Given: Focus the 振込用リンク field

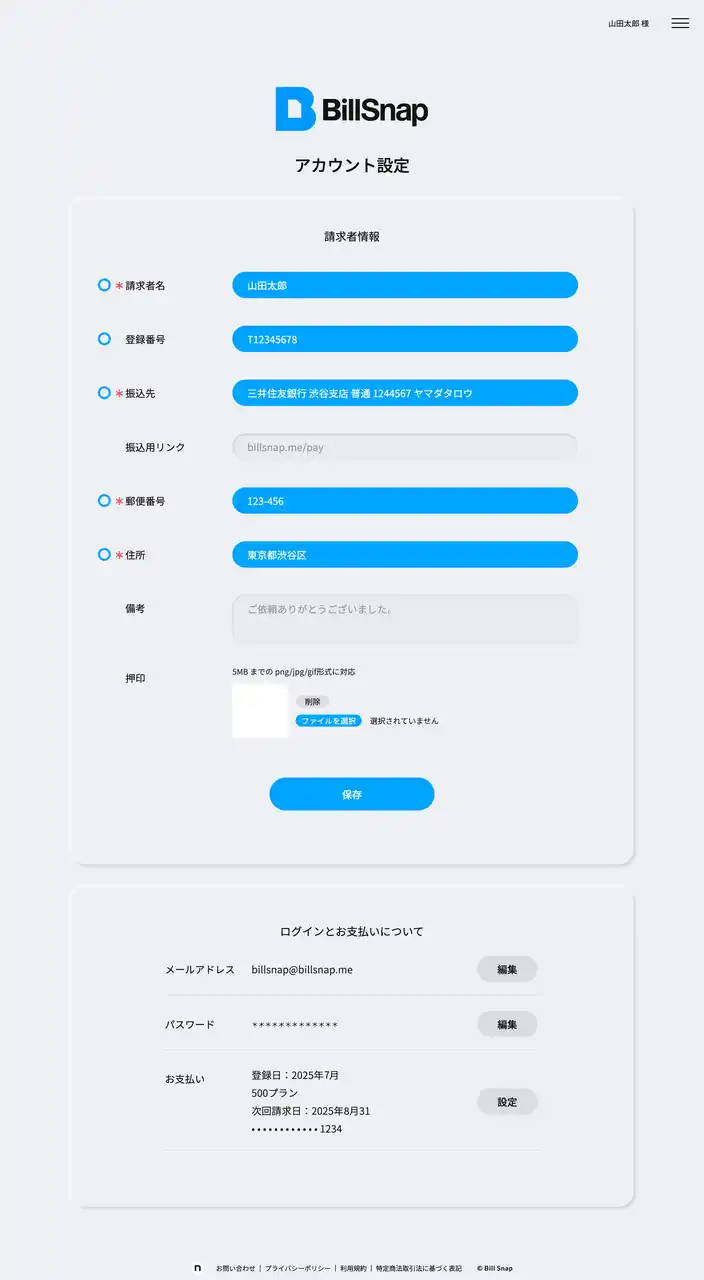Looking at the screenshot, I should [x=404, y=447].
